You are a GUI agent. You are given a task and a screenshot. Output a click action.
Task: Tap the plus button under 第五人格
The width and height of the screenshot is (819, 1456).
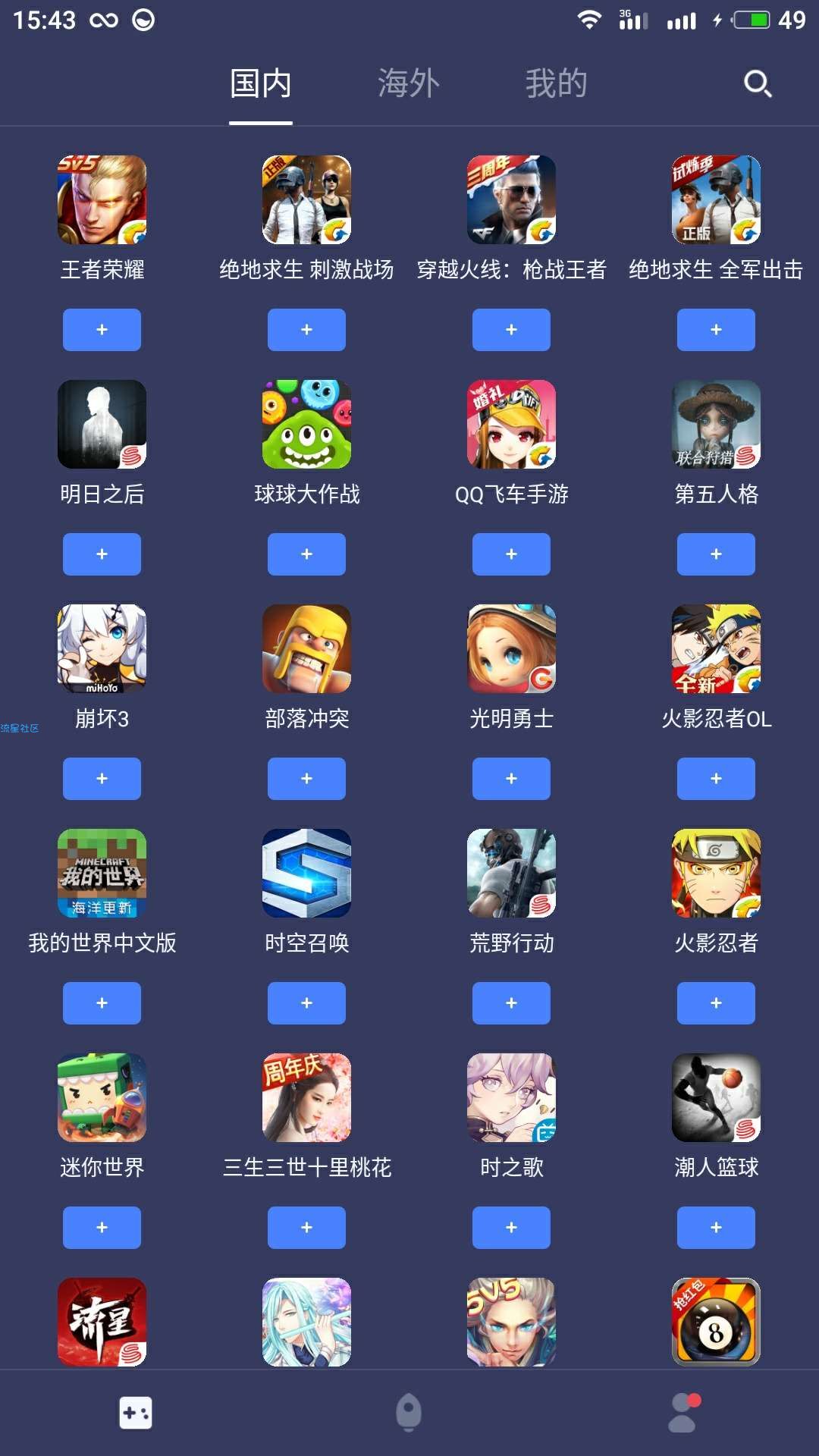pos(716,554)
